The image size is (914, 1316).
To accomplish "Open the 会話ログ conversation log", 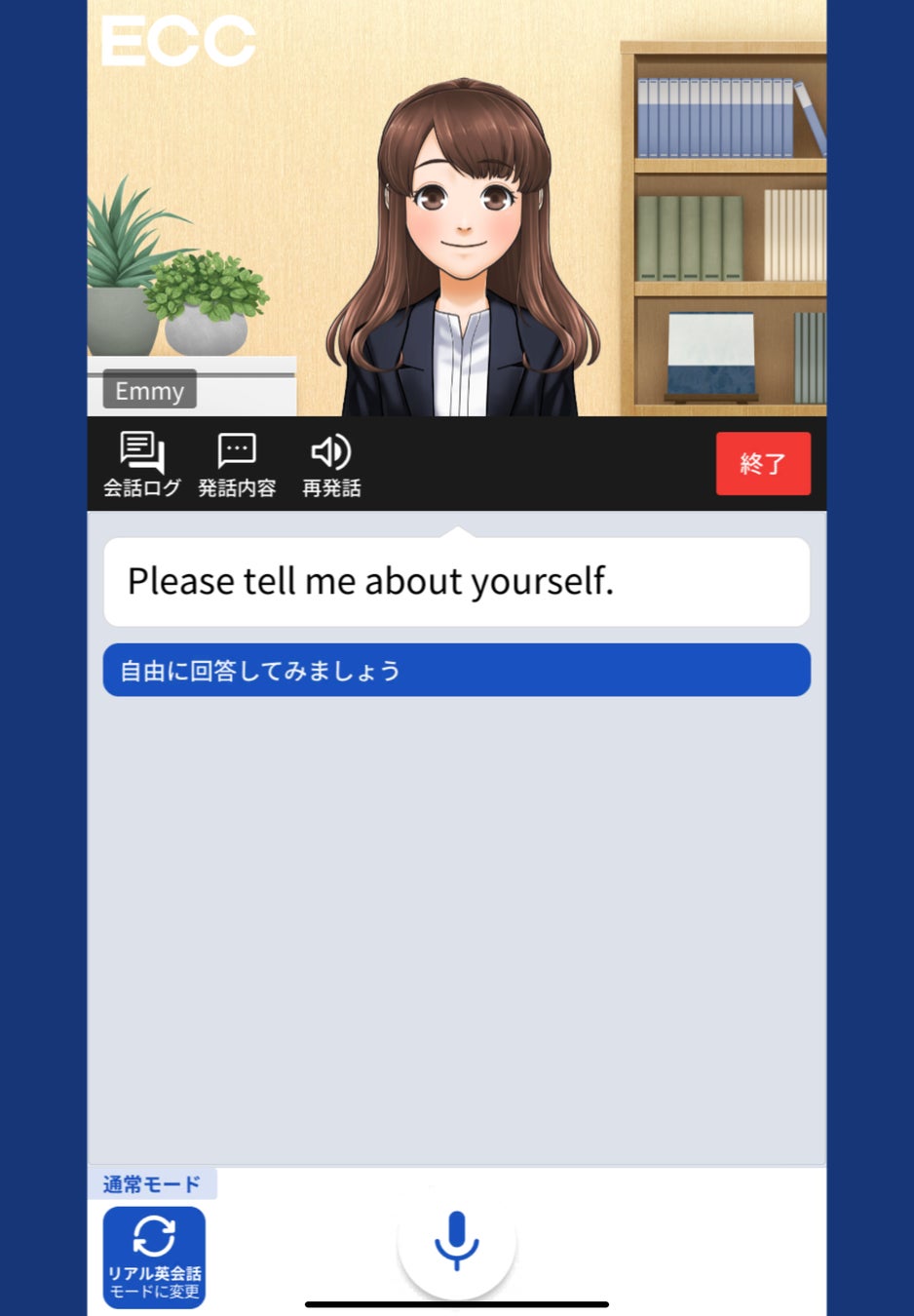I will (x=142, y=464).
